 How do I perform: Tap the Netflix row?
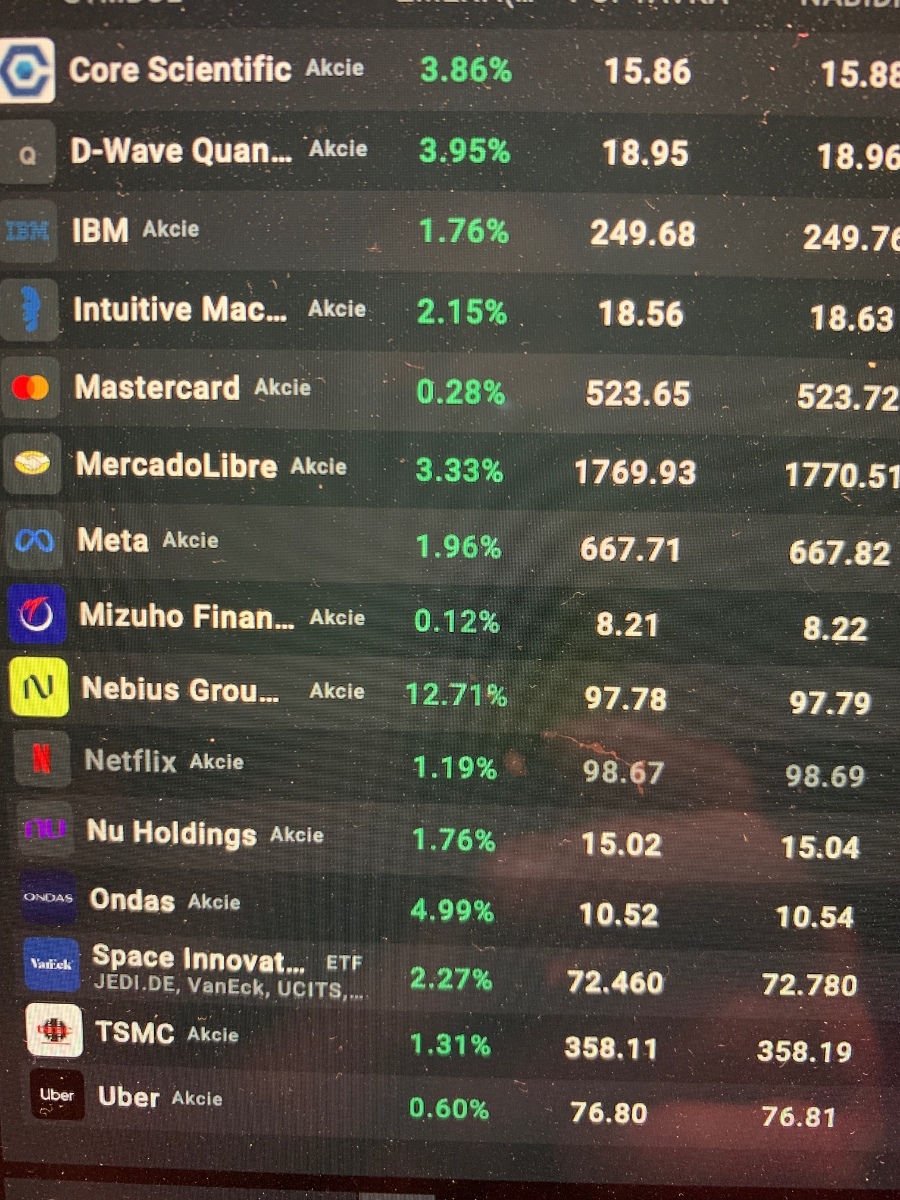131,761
